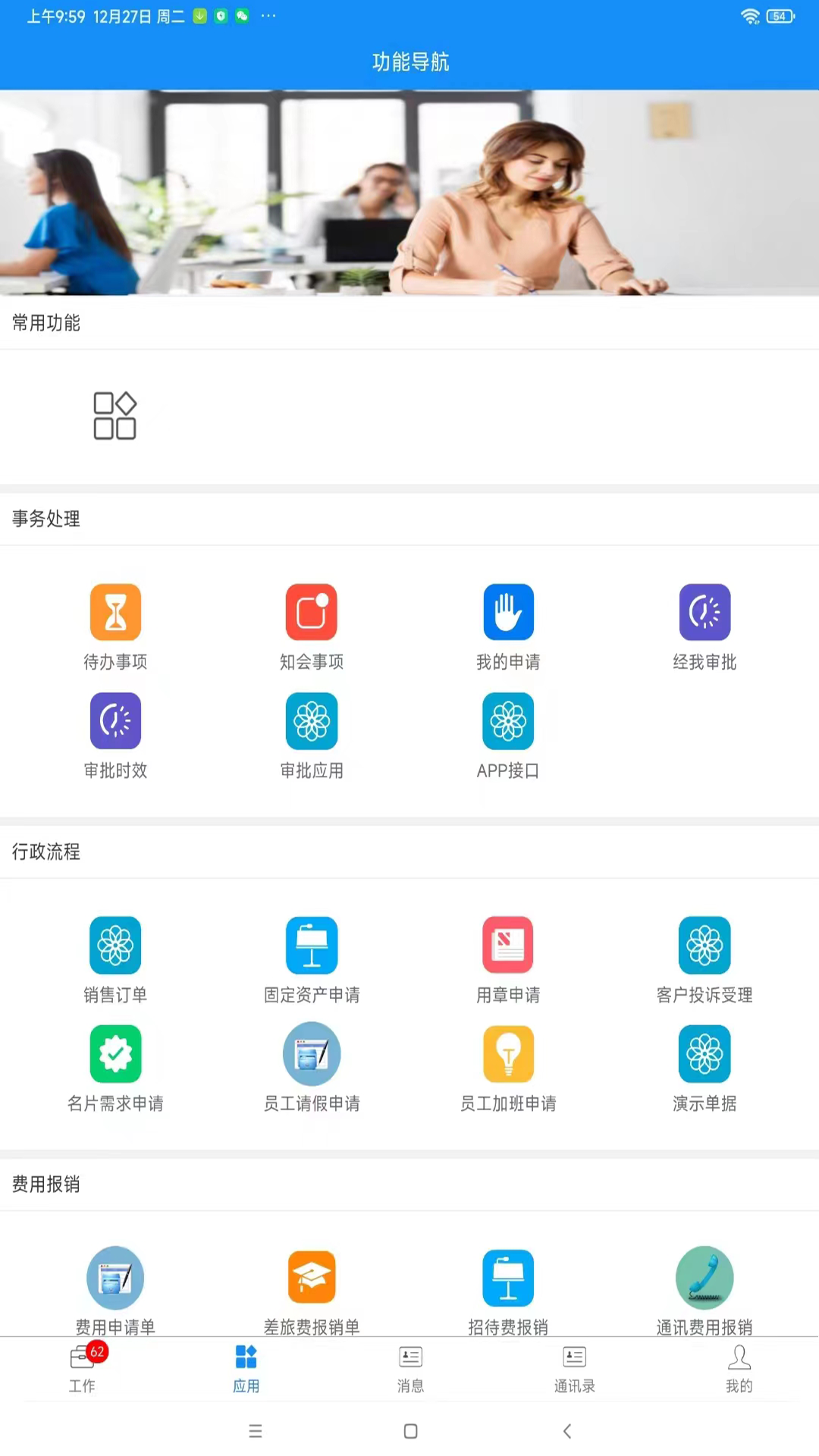Tap the grid icon under 常用功能
This screenshot has width=819, height=1456.
(x=115, y=416)
